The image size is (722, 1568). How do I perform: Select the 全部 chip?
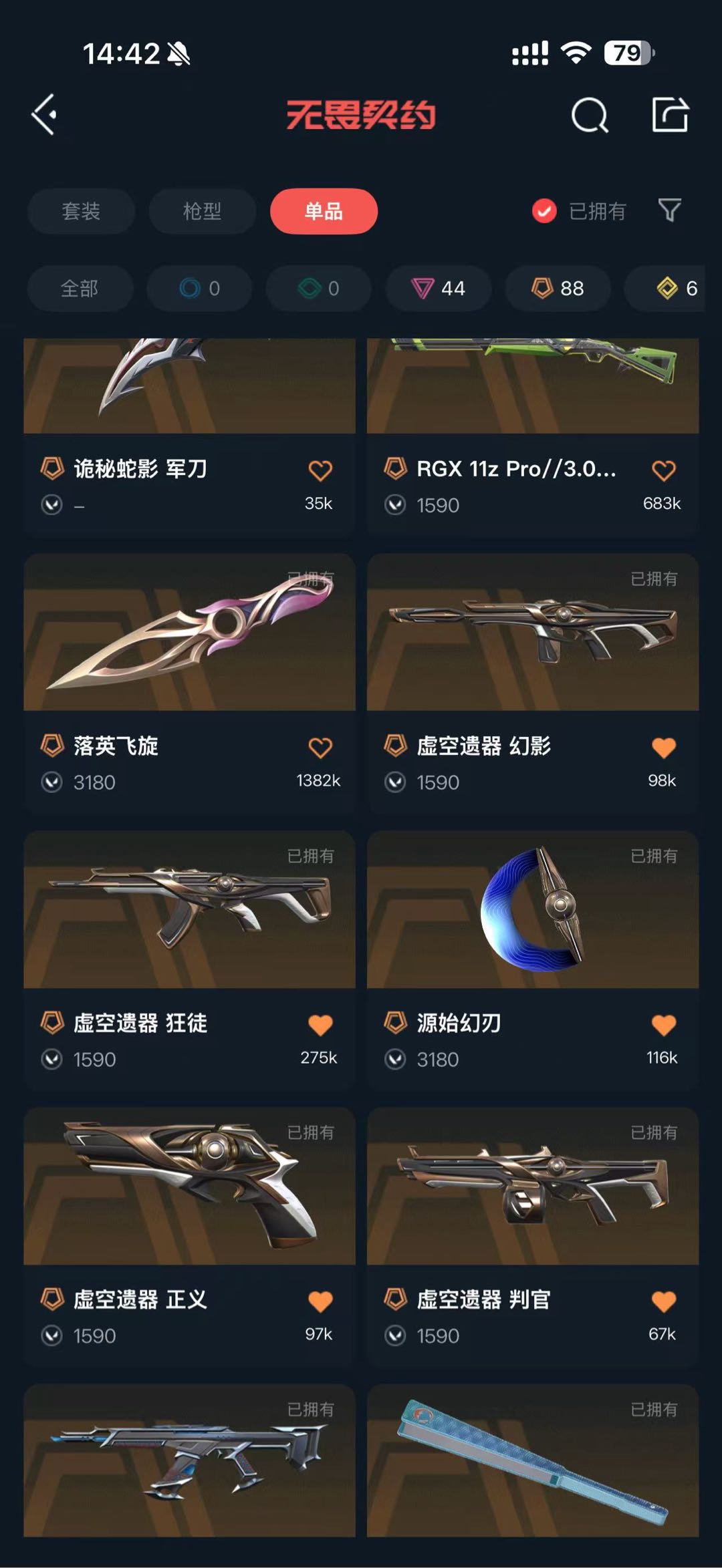pos(80,289)
